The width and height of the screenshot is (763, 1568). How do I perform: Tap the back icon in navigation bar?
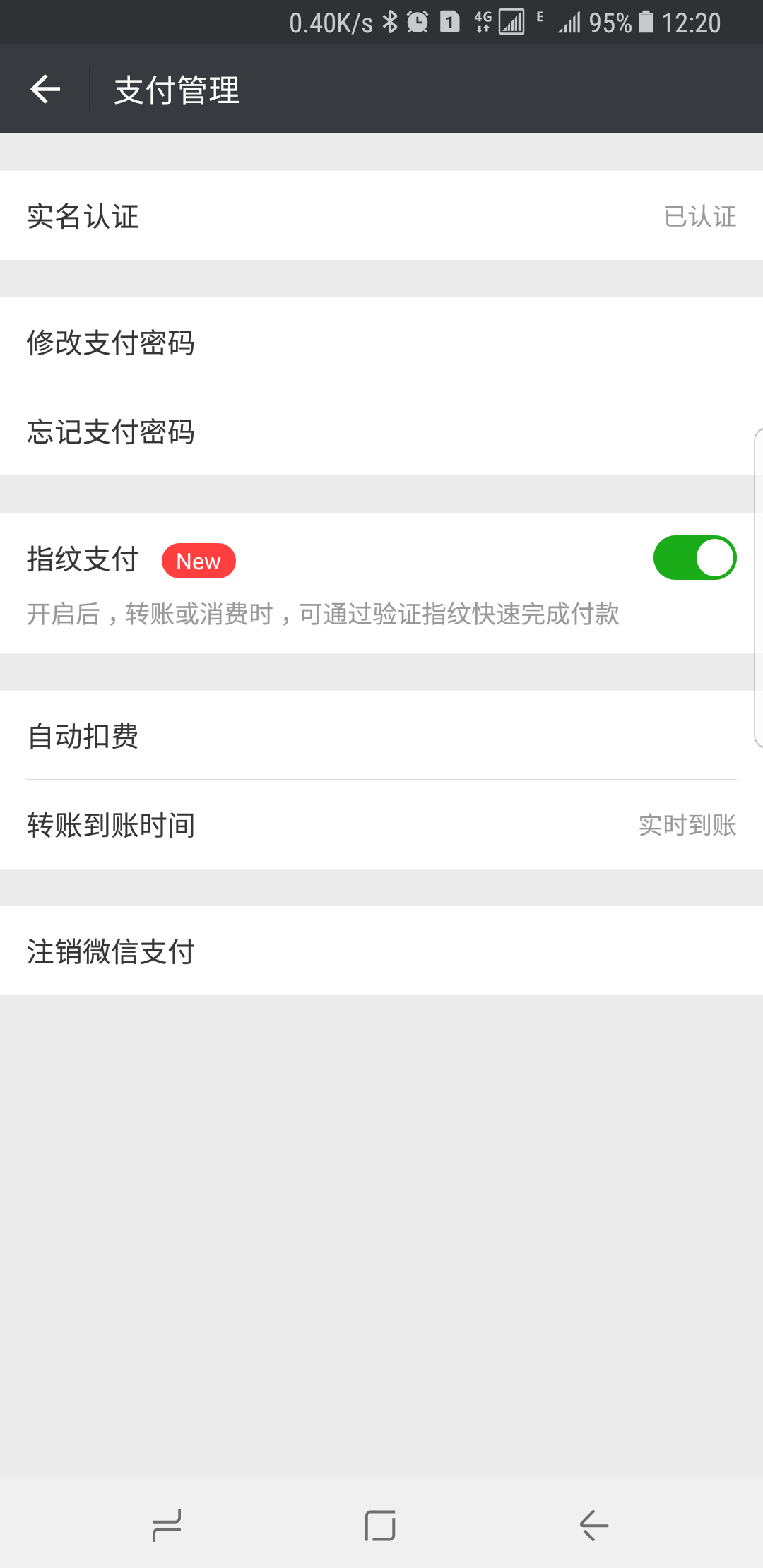593,1524
